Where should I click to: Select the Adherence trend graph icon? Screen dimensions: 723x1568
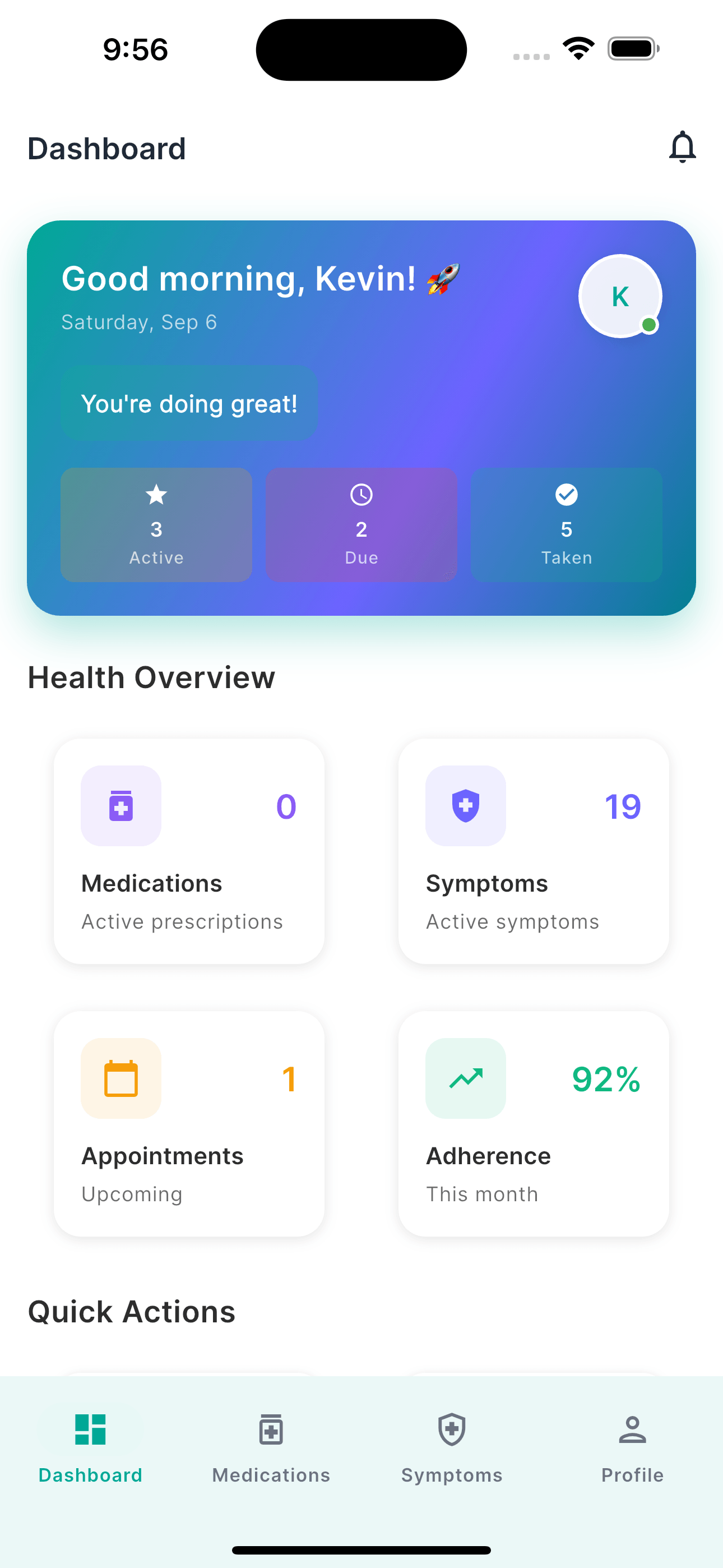coord(465,1078)
